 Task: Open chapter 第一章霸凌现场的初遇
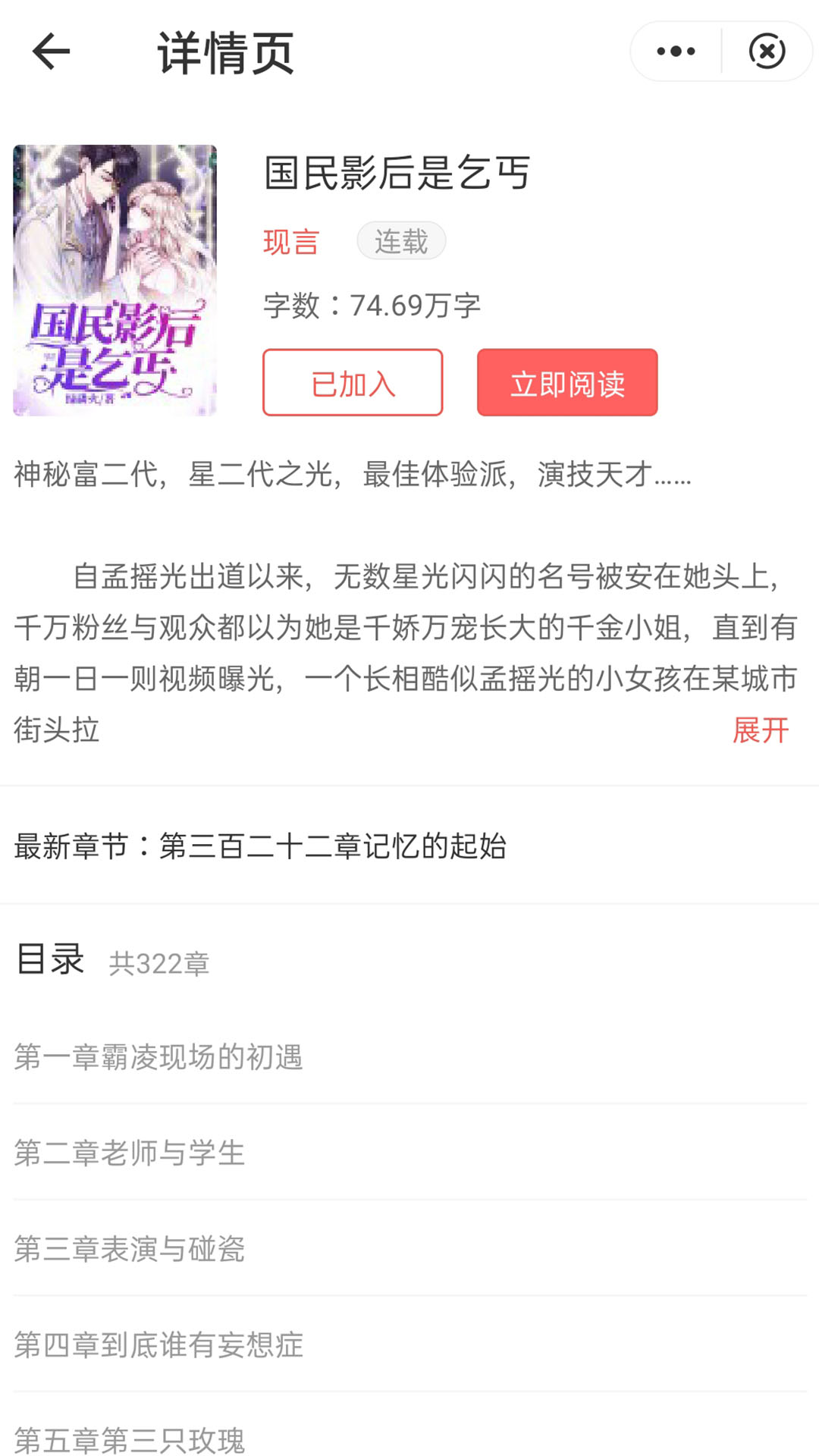tap(158, 1057)
